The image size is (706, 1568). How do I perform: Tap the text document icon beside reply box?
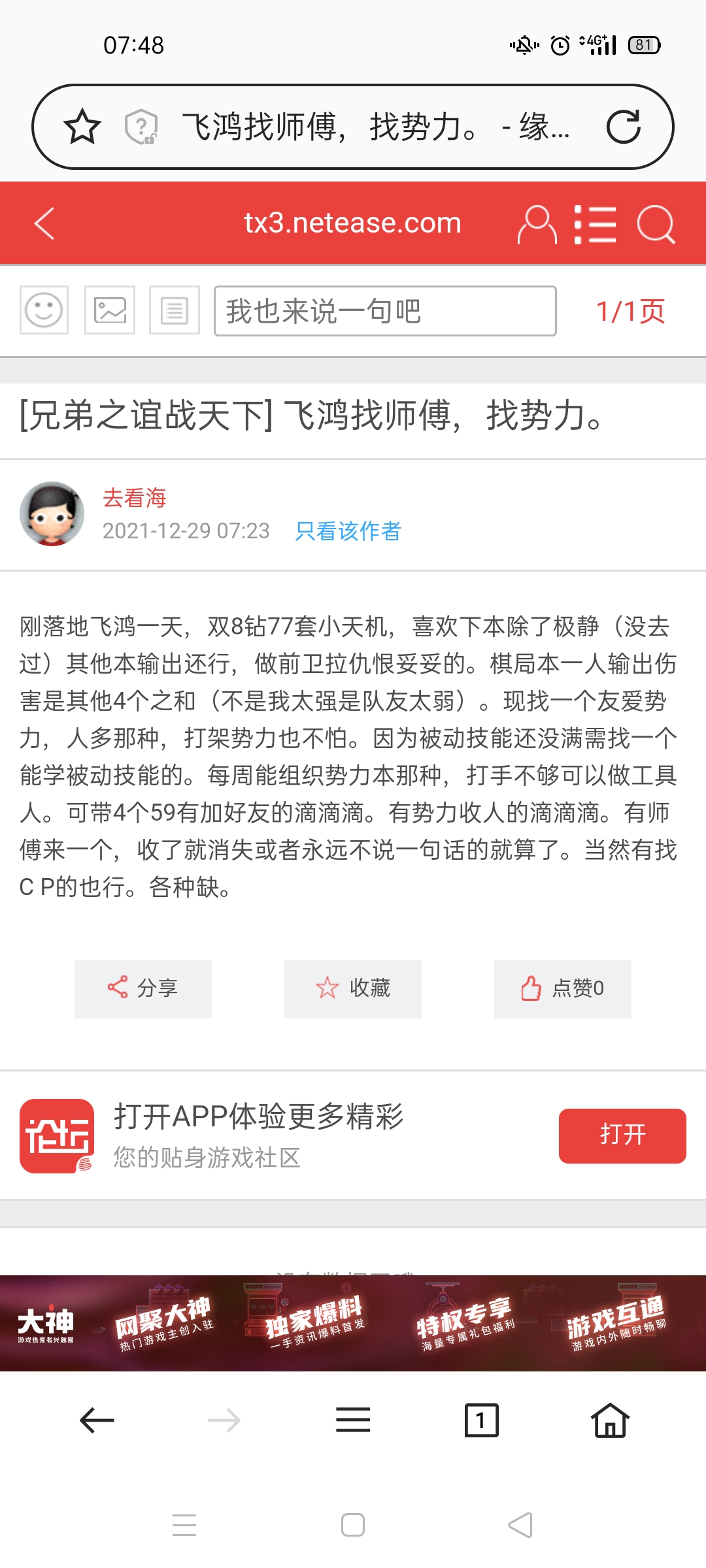(175, 310)
